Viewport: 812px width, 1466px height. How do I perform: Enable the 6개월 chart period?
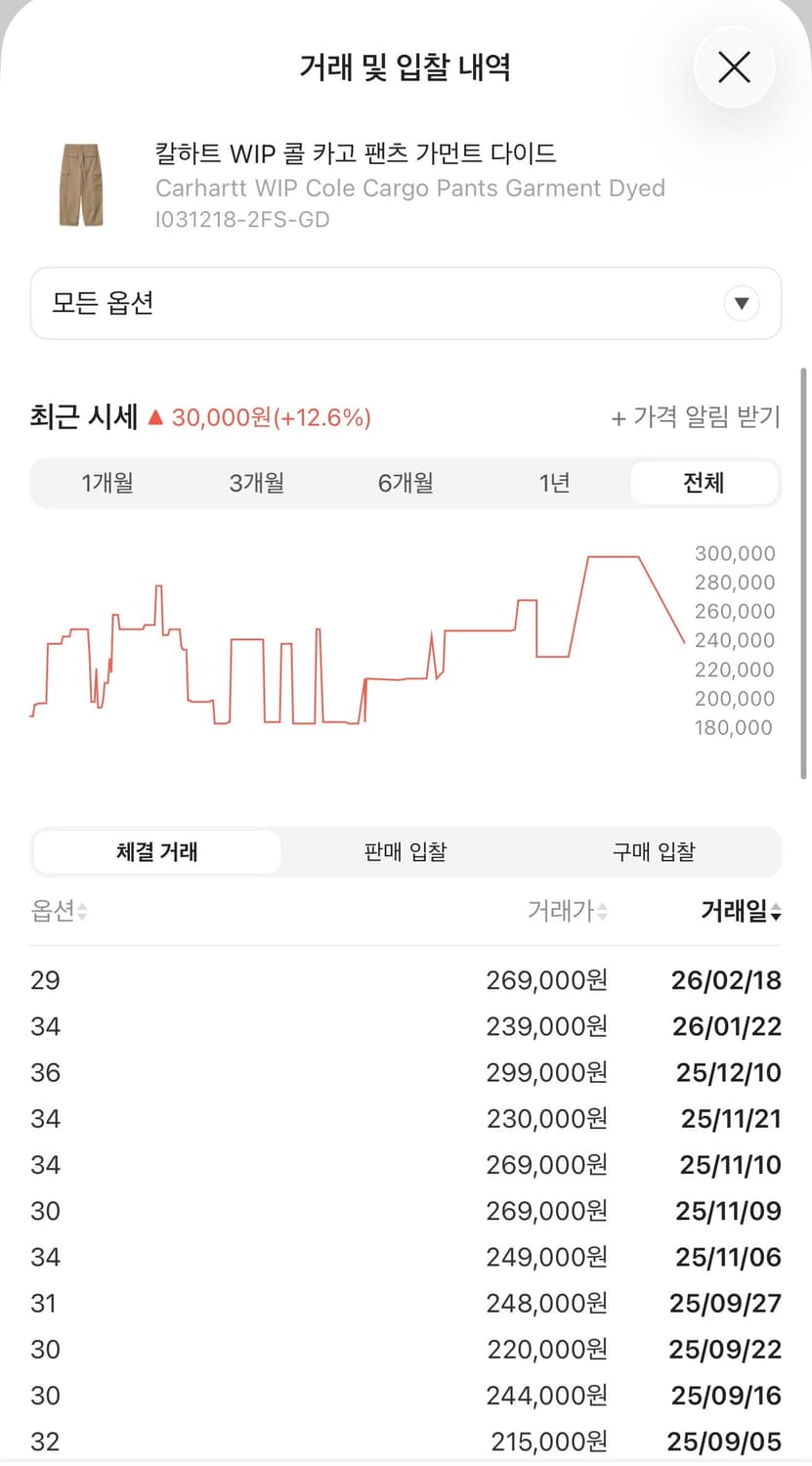[406, 482]
